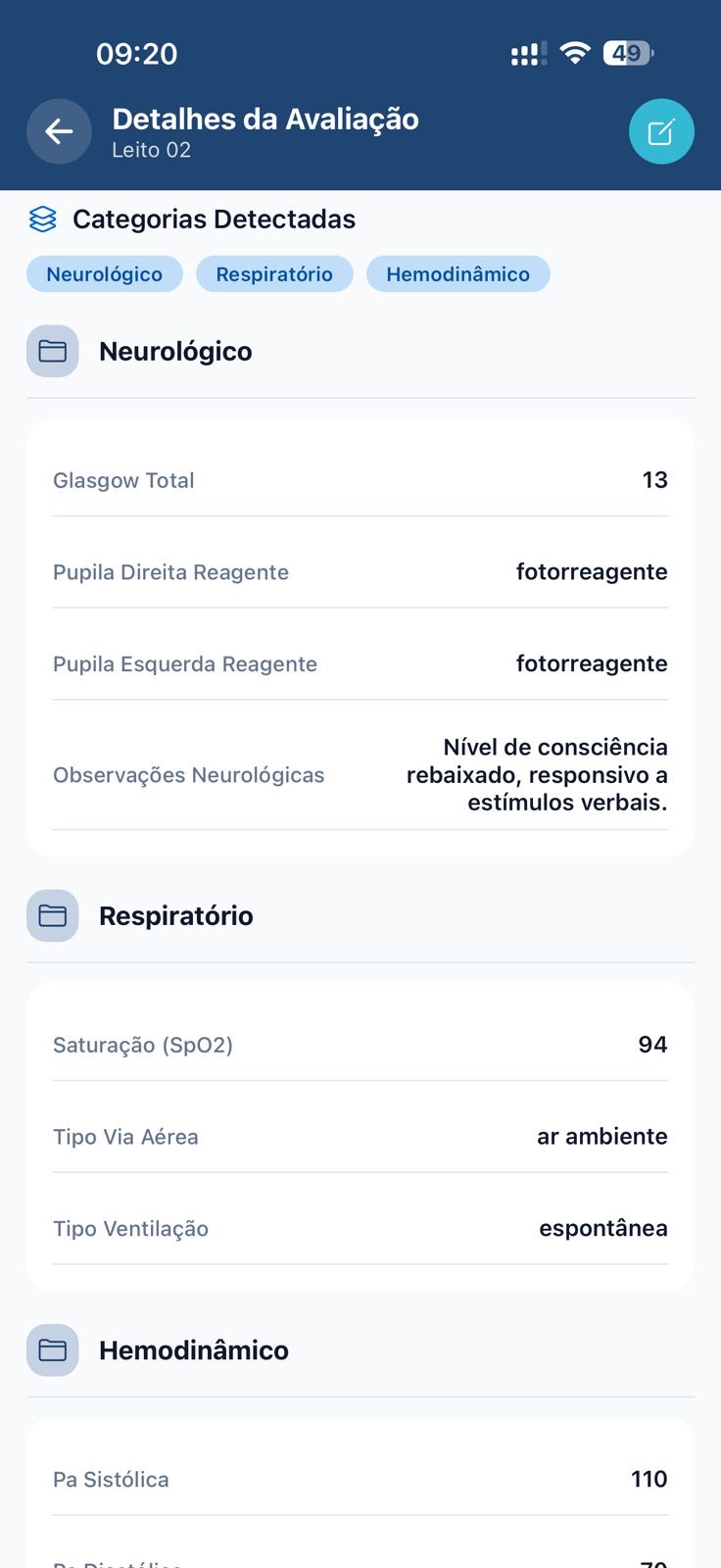Tap the Detalhes da Avaliação title
This screenshot has width=721, height=1568.
tap(265, 119)
